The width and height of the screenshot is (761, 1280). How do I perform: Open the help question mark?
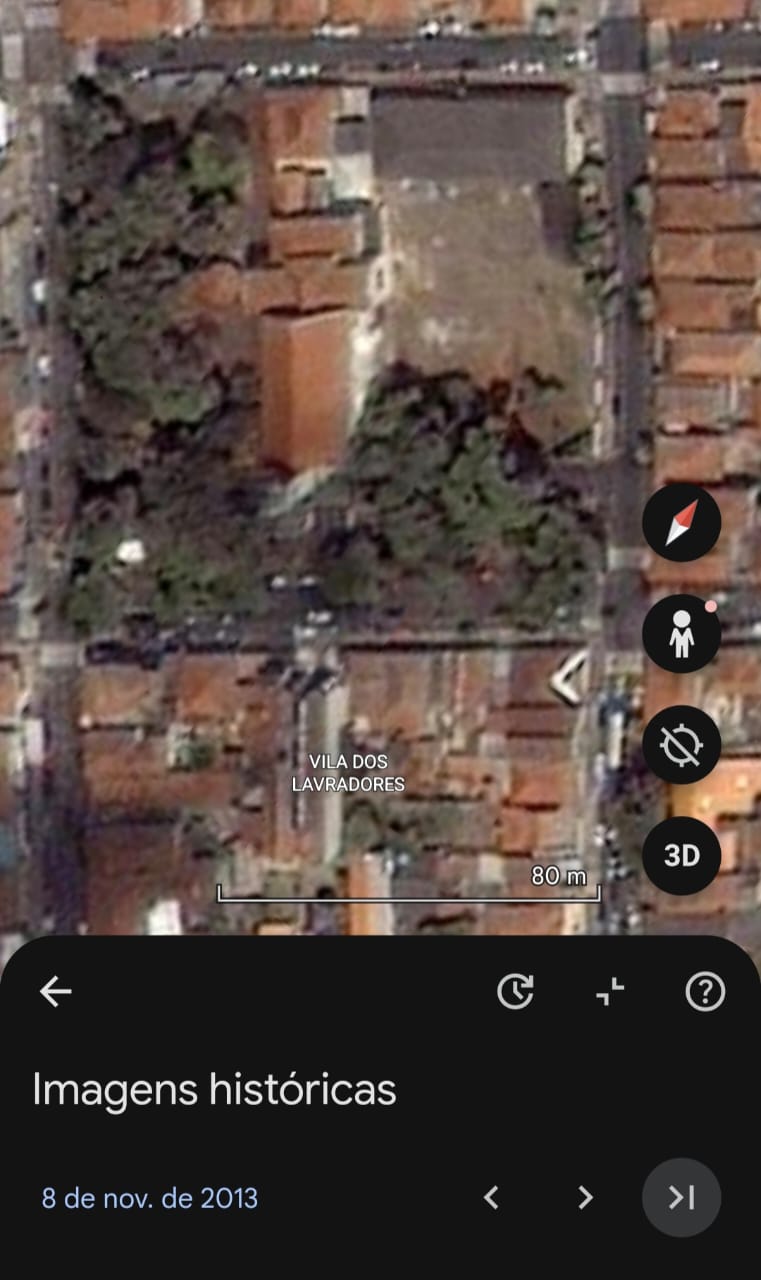click(705, 991)
